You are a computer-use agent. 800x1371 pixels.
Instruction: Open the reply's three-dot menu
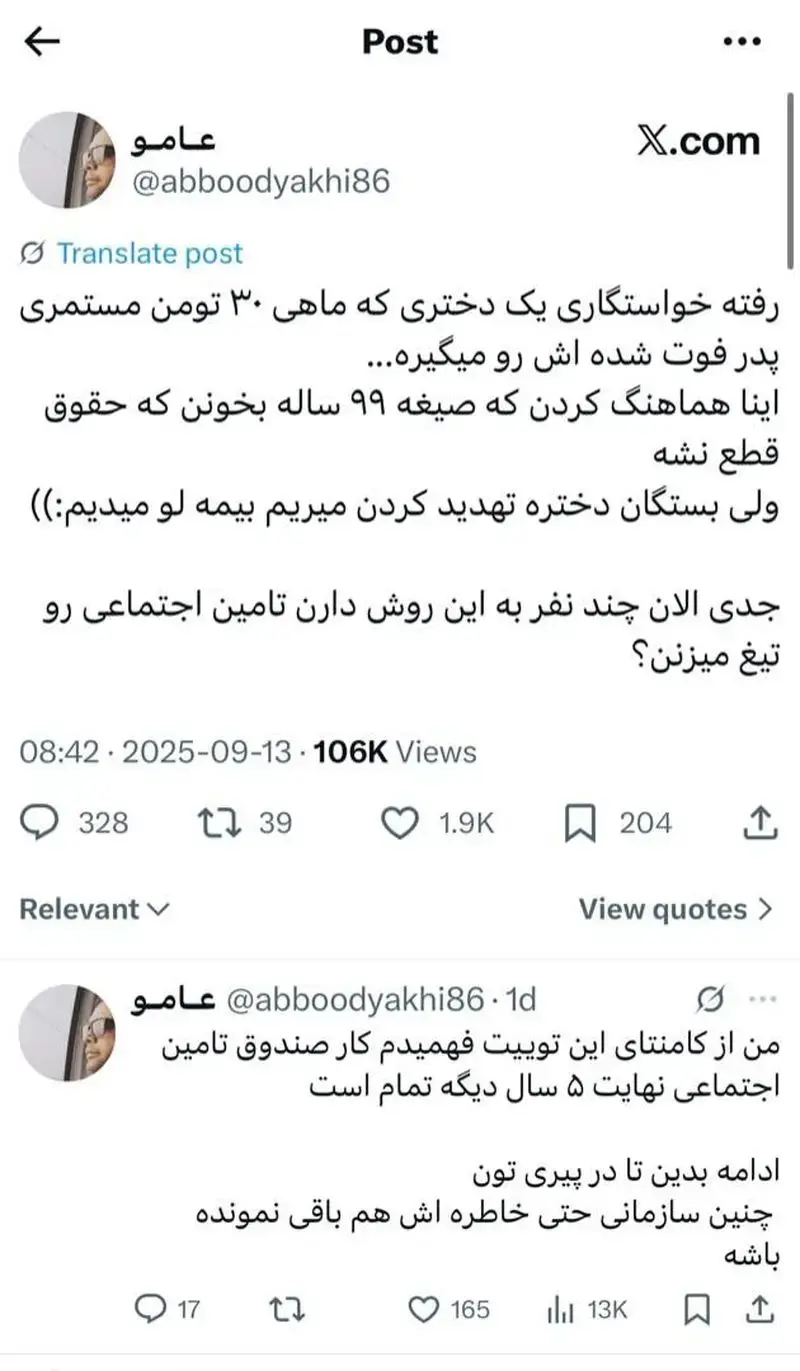pyautogui.click(x=762, y=999)
